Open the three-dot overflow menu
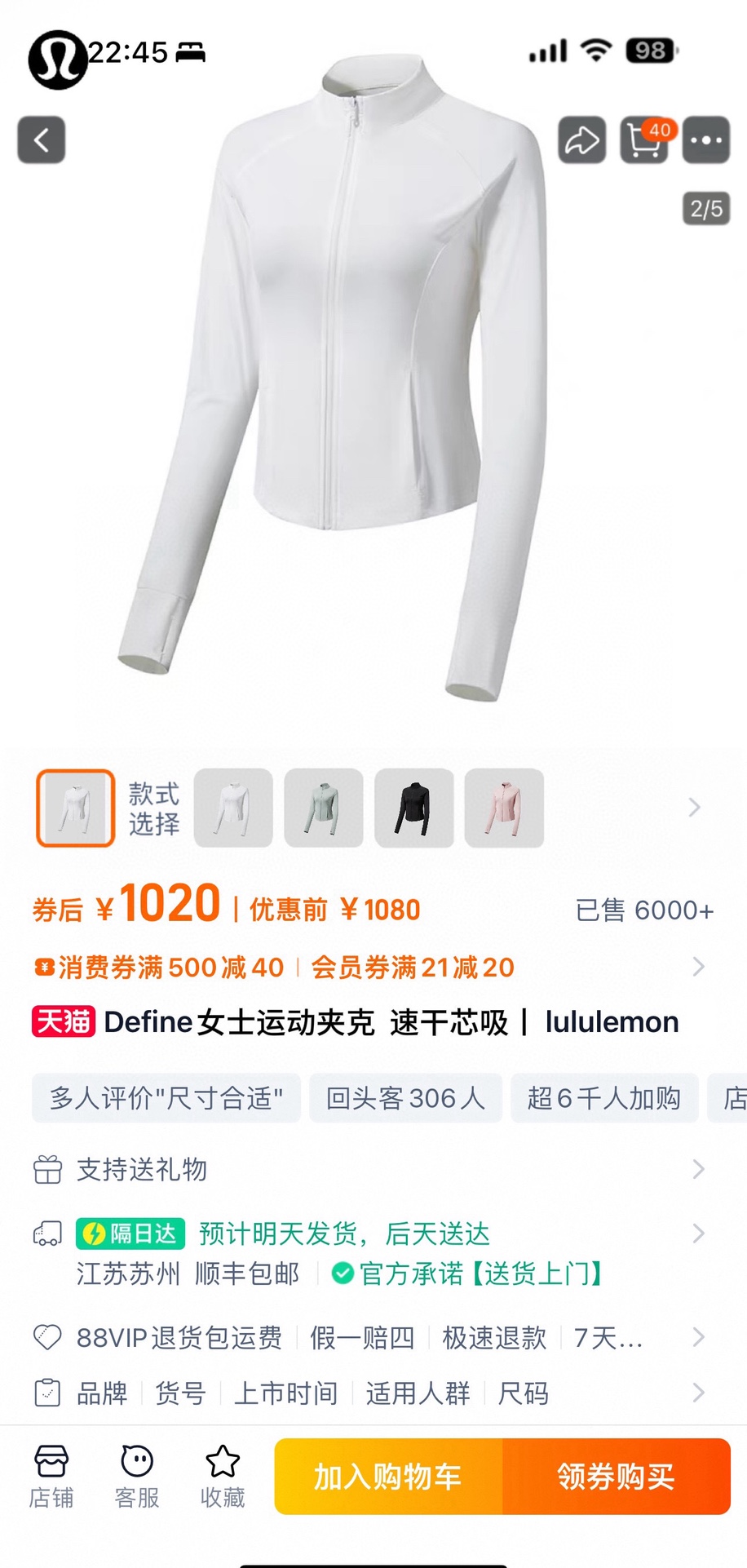Viewport: 747px width, 1568px height. [x=706, y=140]
